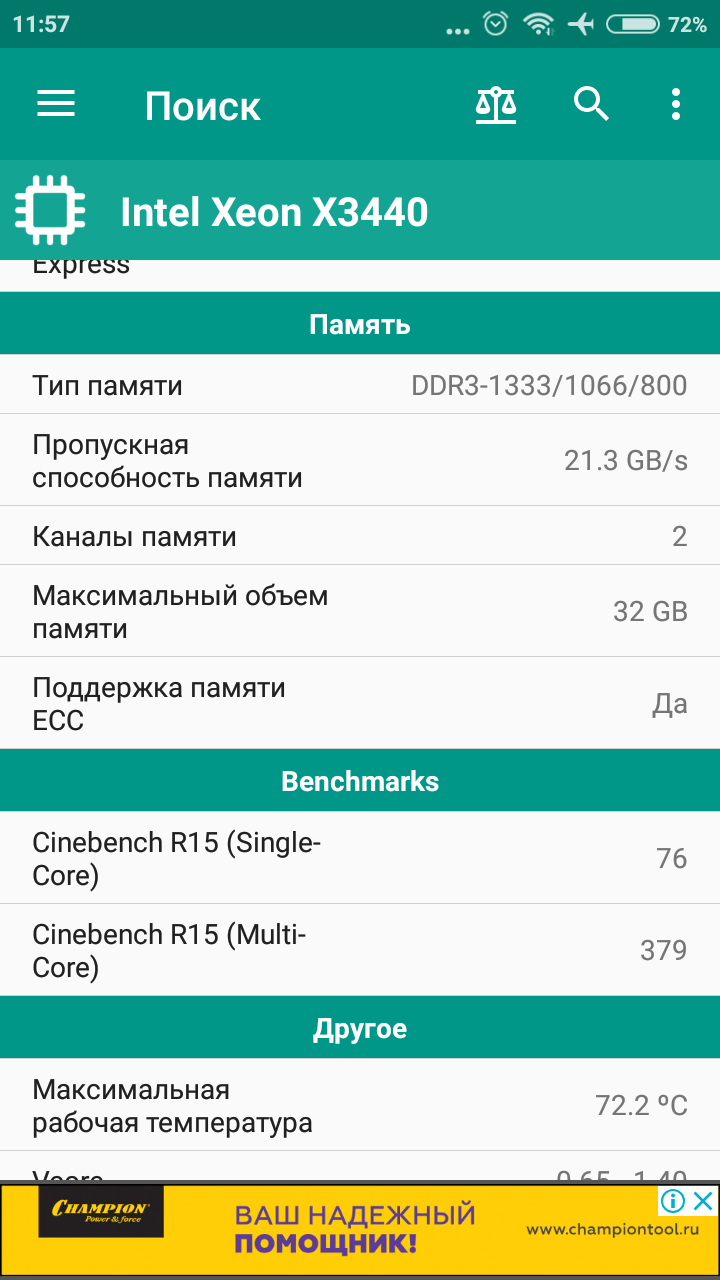Open the hamburger navigation drawer
720x1280 pixels.
[x=56, y=104]
